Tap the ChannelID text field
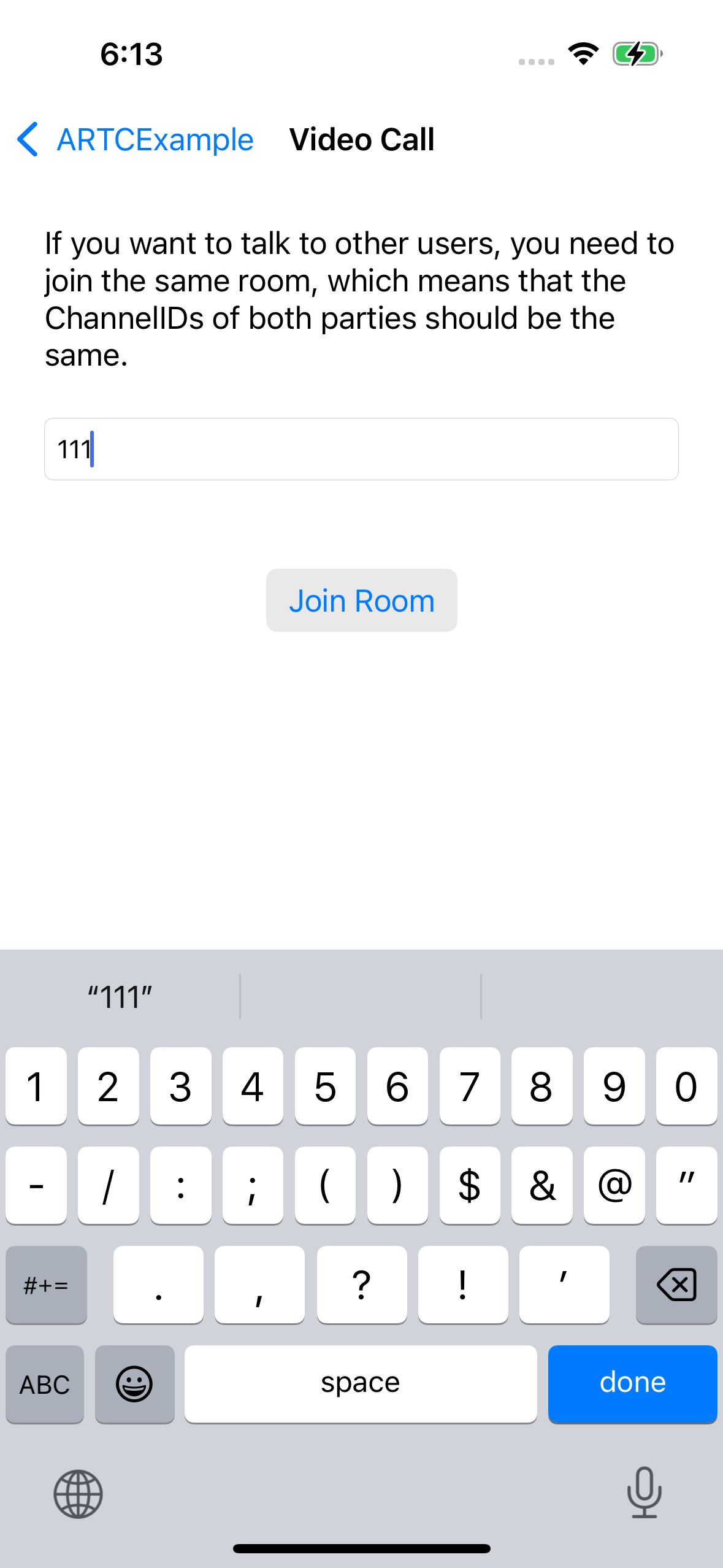The width and height of the screenshot is (723, 1568). coord(361,449)
